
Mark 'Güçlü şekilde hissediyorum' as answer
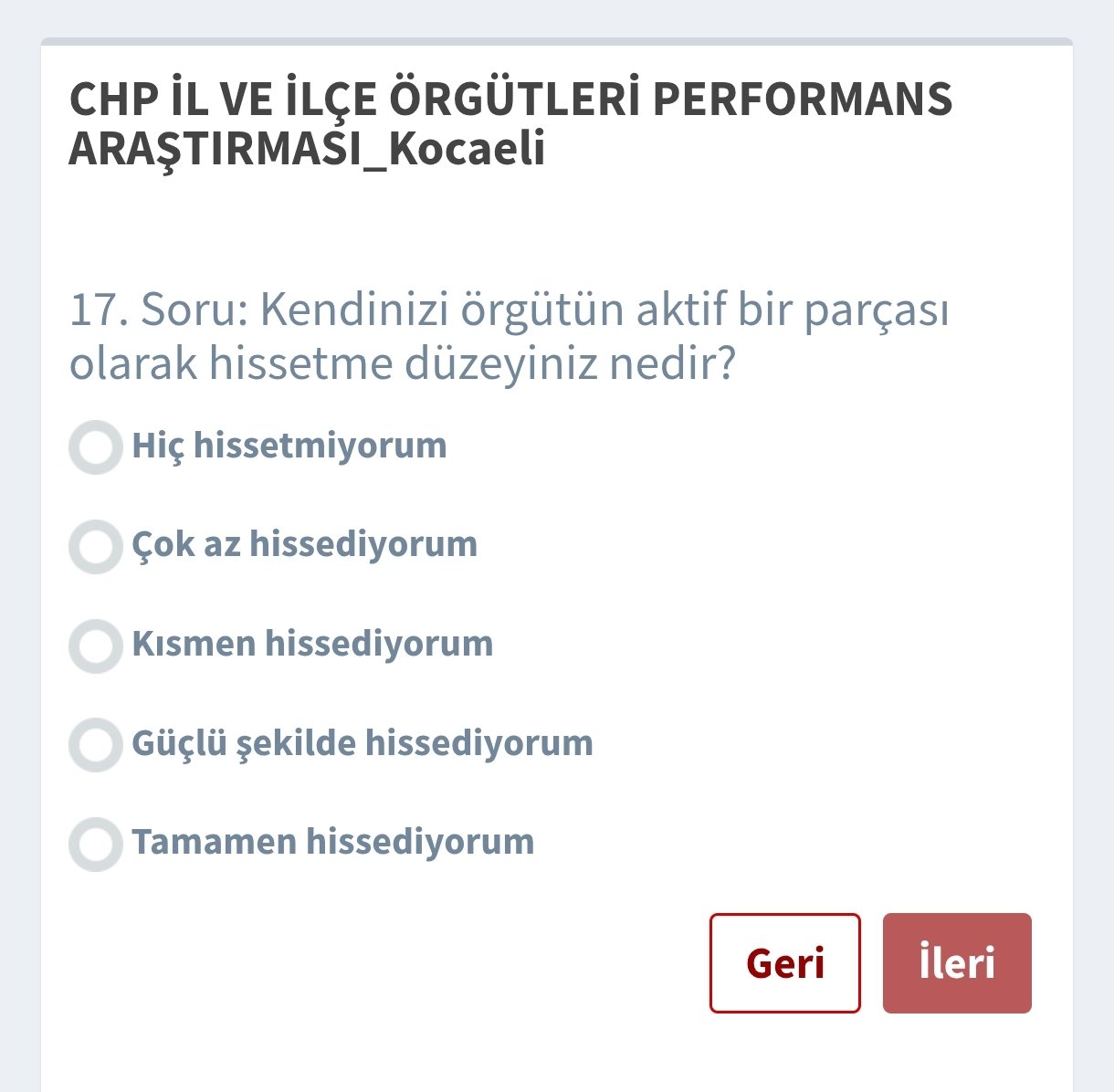coord(96,744)
